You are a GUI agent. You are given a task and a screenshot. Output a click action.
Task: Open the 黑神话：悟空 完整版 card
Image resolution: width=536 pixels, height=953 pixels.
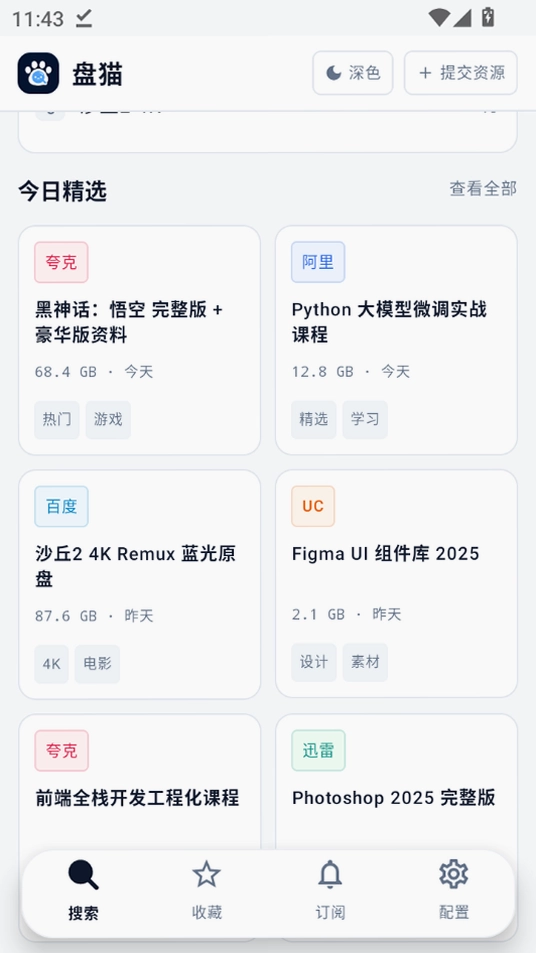pyautogui.click(x=140, y=340)
